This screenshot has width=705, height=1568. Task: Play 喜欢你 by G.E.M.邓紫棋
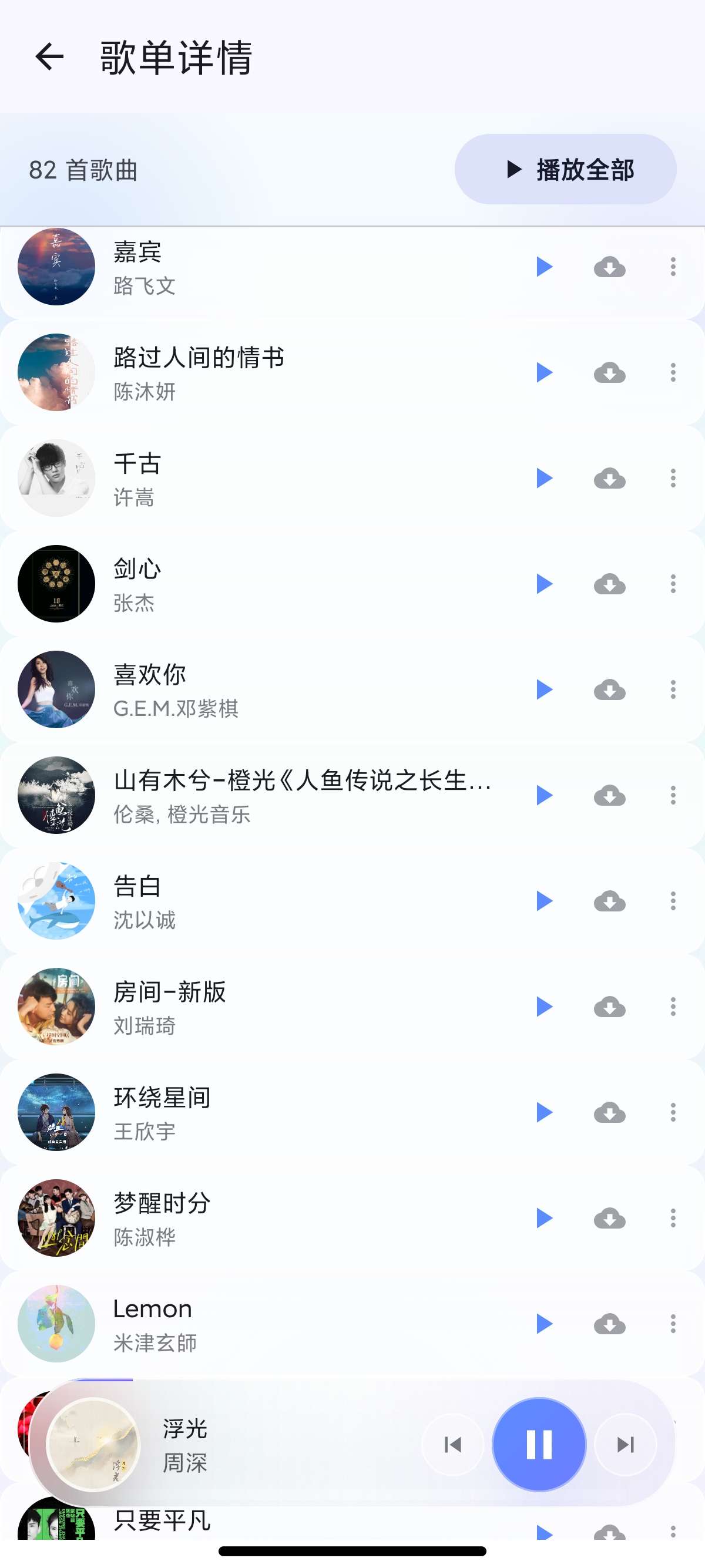pyautogui.click(x=544, y=690)
